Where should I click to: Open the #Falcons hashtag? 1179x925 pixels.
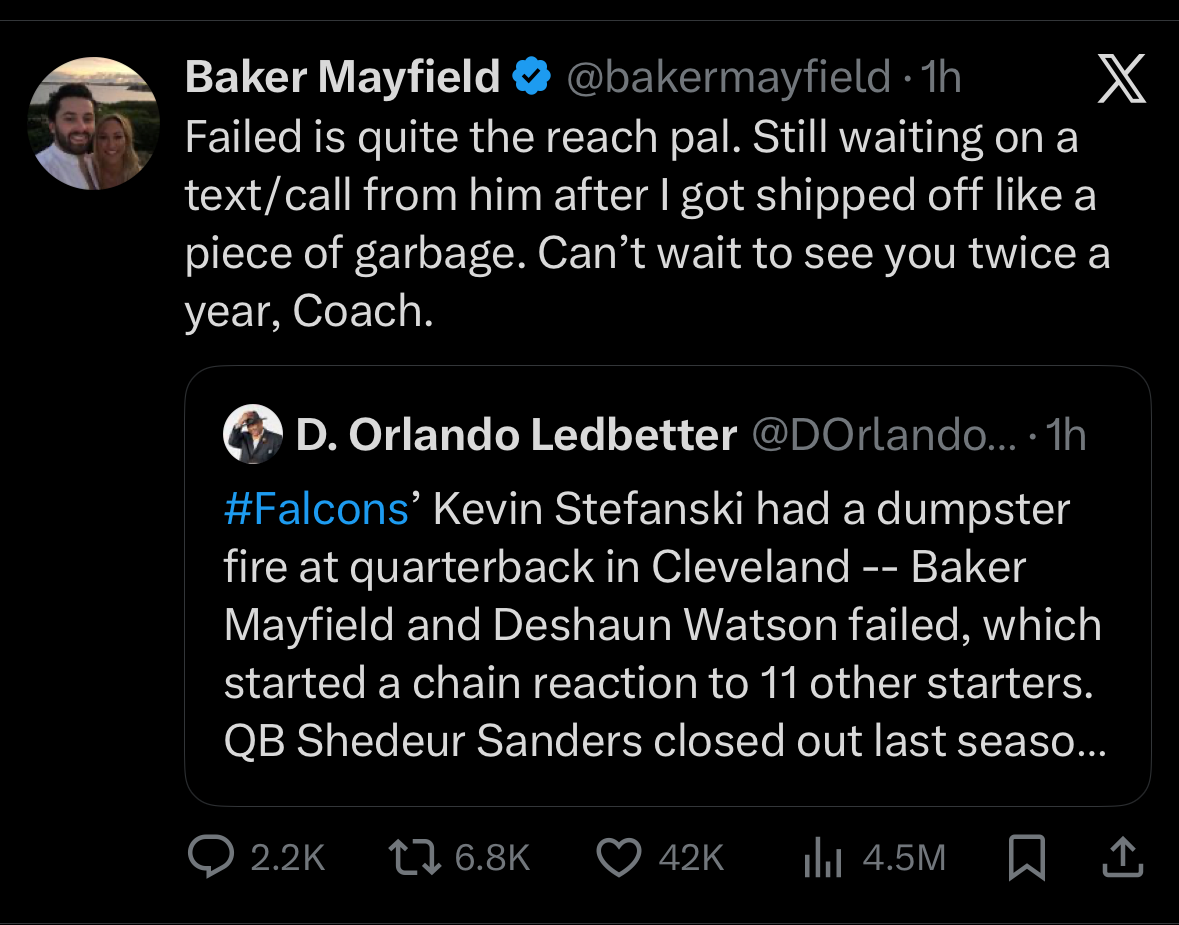click(316, 510)
